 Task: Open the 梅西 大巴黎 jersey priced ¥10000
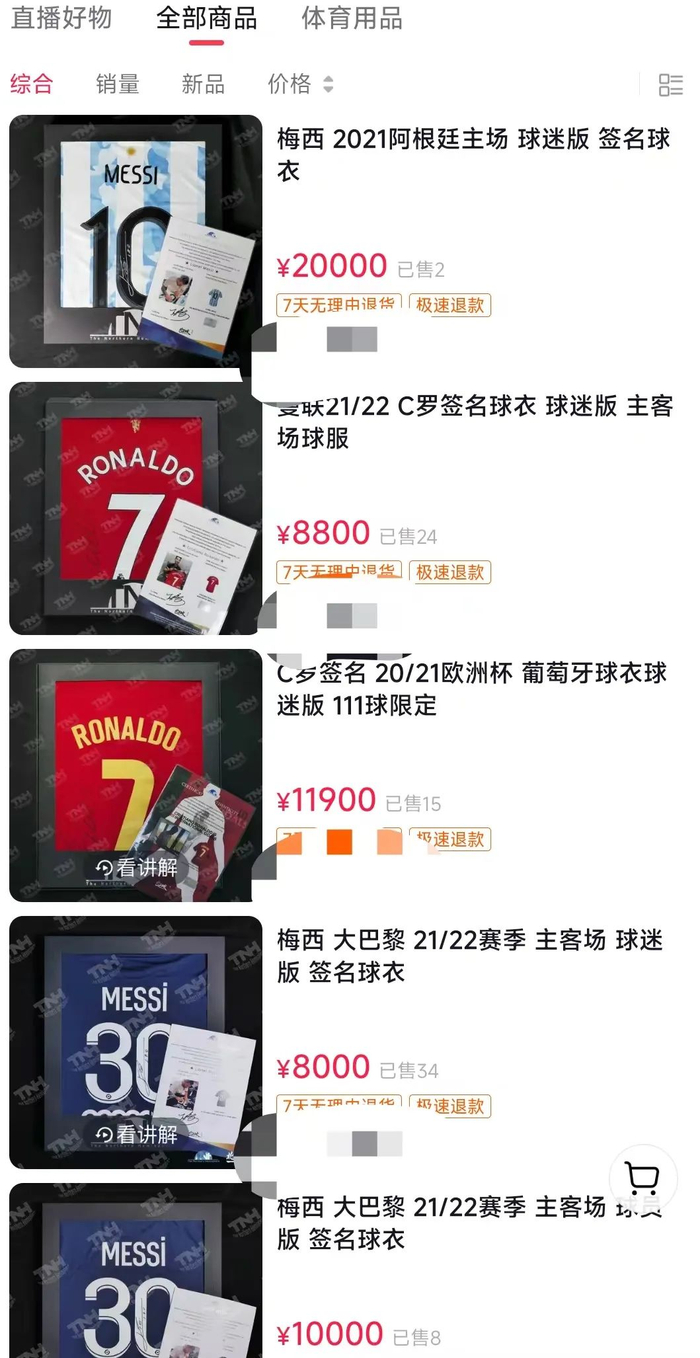click(470, 1224)
